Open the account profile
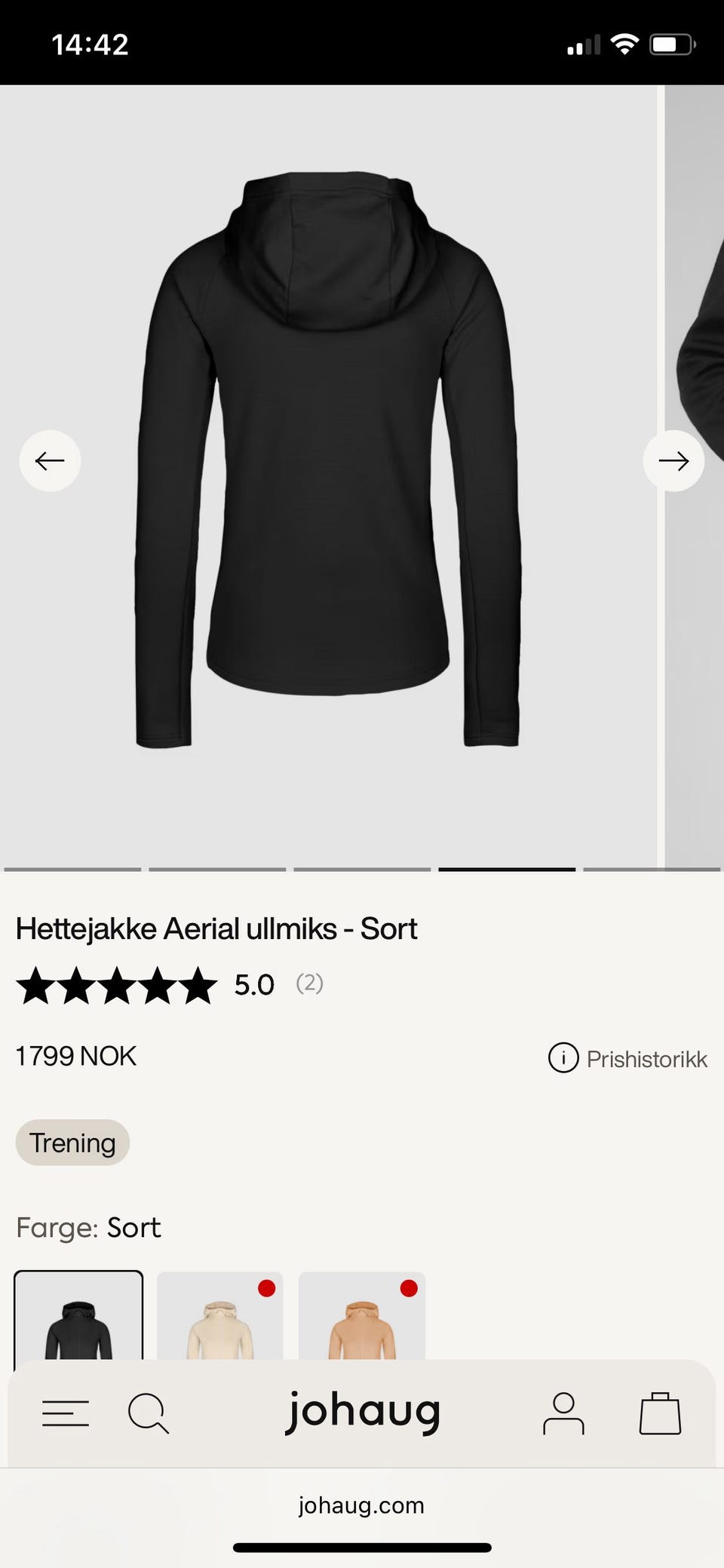Viewport: 724px width, 1568px height. tap(563, 1413)
